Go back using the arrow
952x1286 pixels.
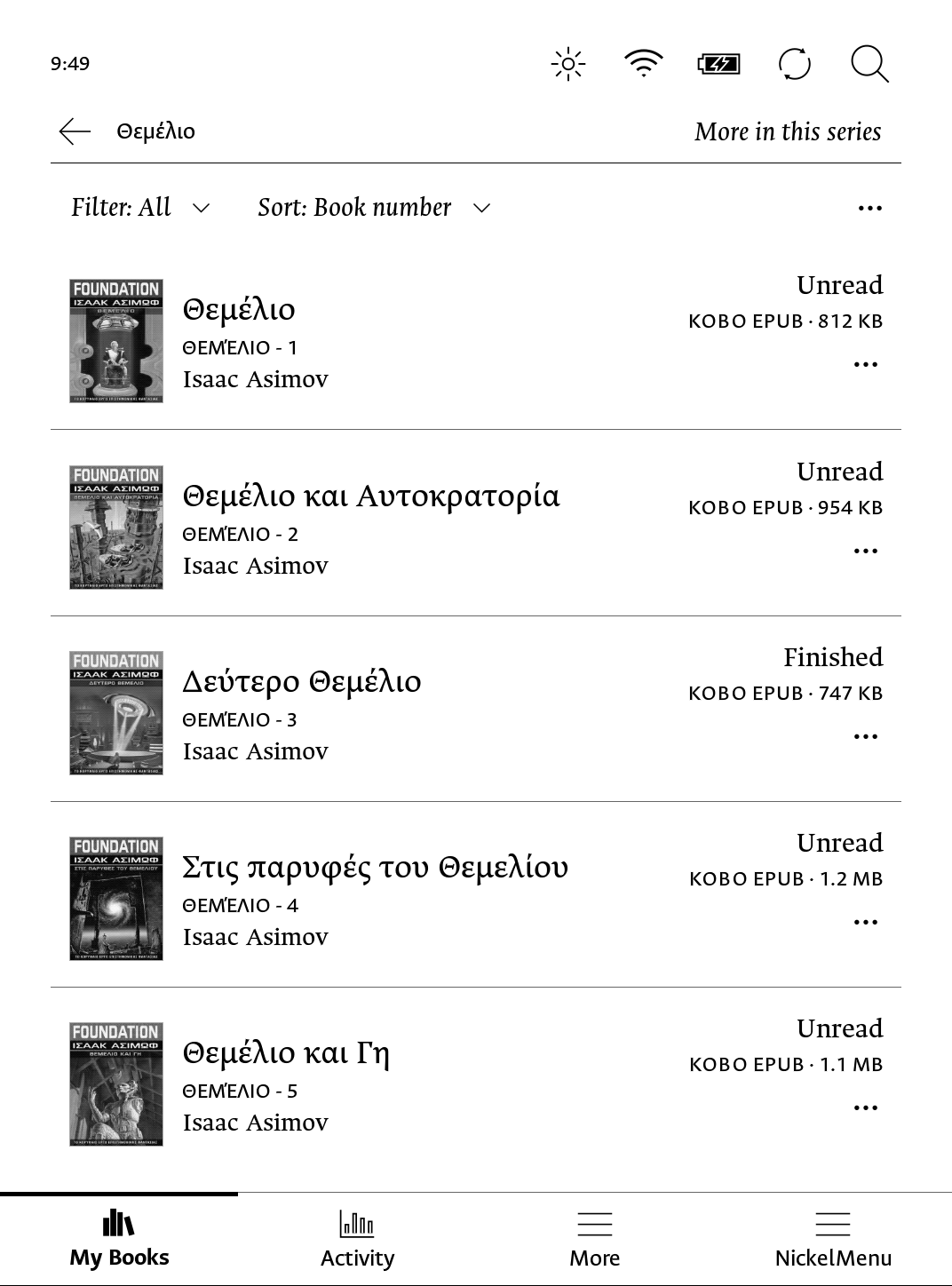pyautogui.click(x=75, y=131)
